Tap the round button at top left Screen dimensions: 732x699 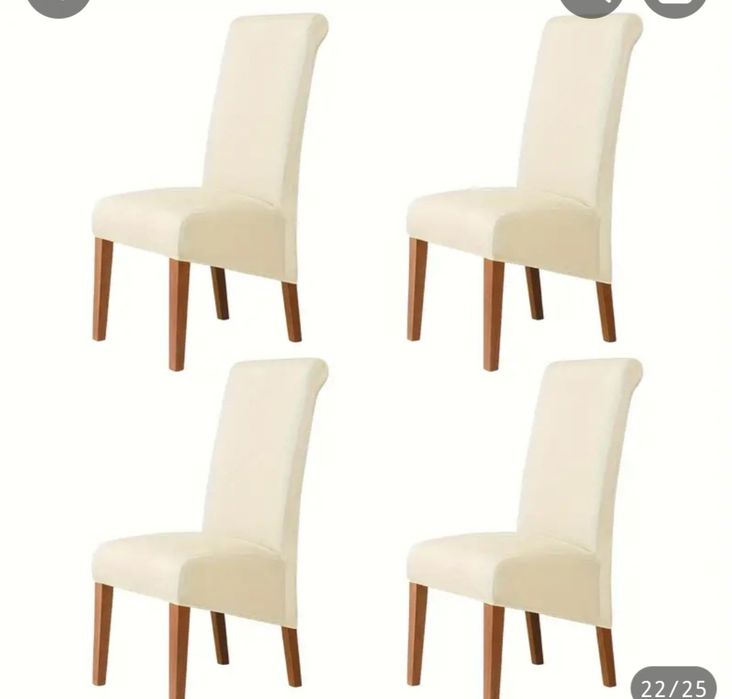click(x=58, y=4)
